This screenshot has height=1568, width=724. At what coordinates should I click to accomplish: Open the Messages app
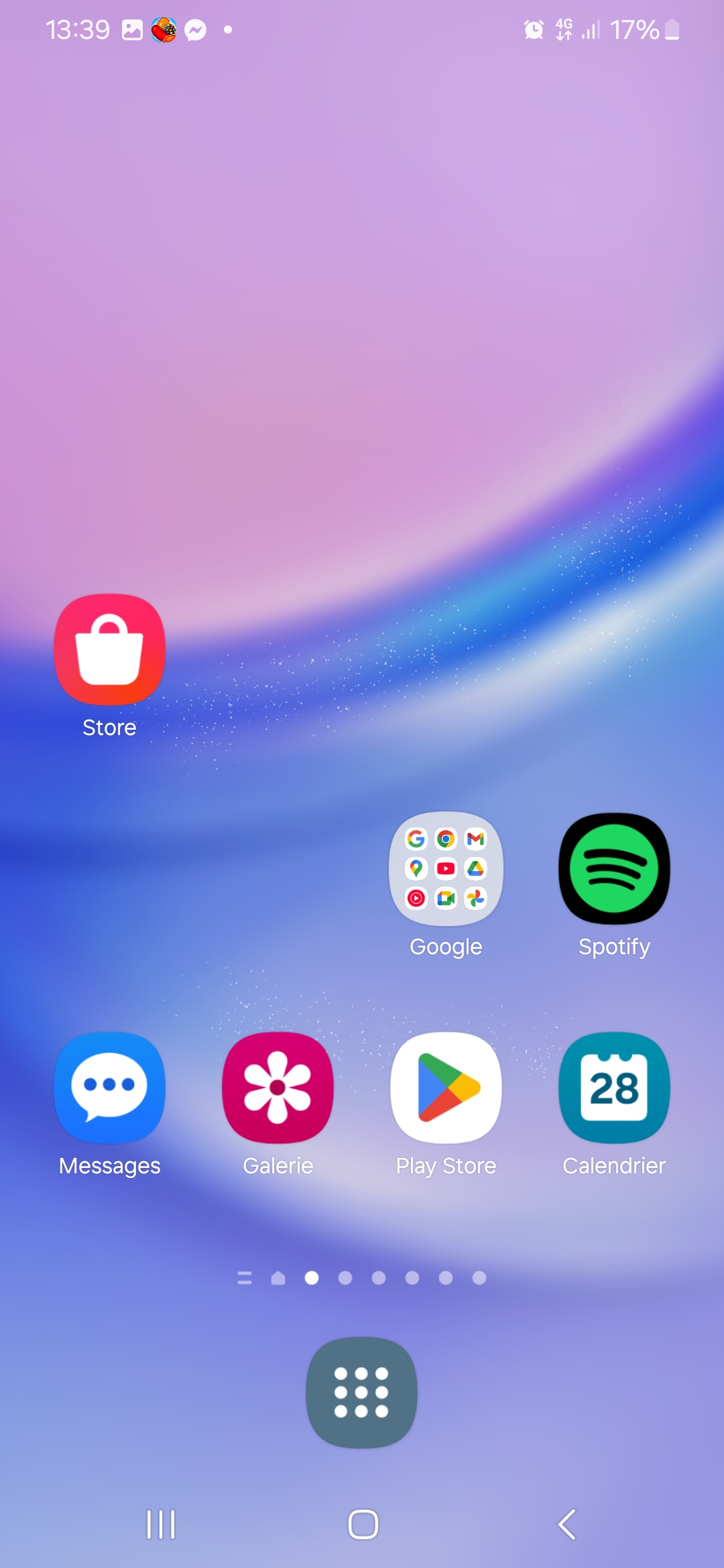(109, 1088)
